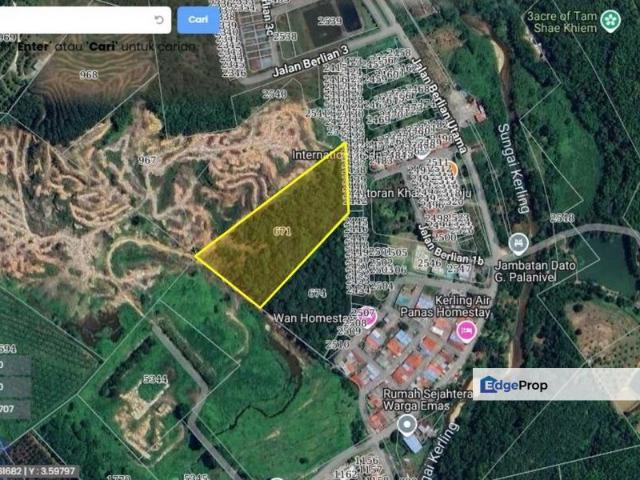
Task: Tap the Cari search button
Action: coord(198,19)
